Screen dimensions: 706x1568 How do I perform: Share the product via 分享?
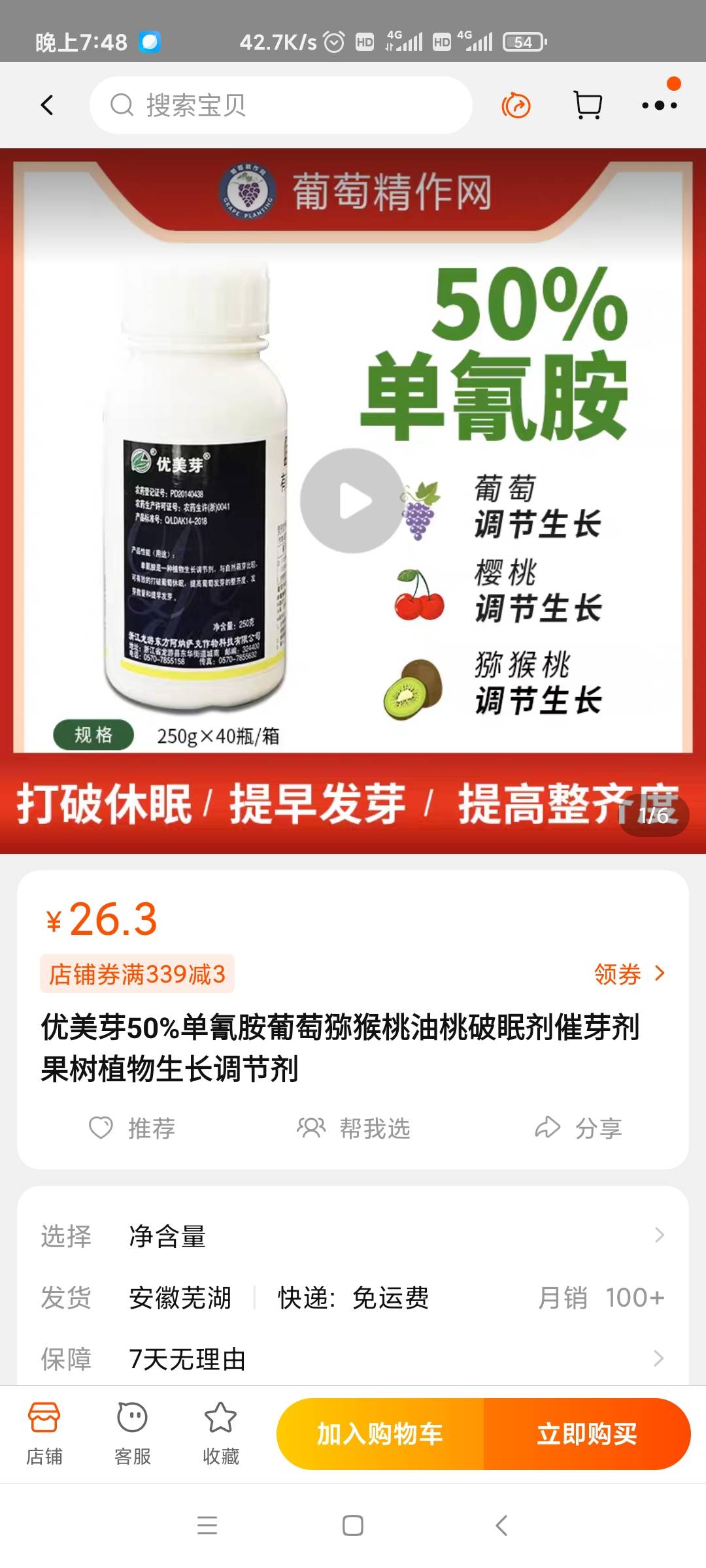(x=579, y=1128)
